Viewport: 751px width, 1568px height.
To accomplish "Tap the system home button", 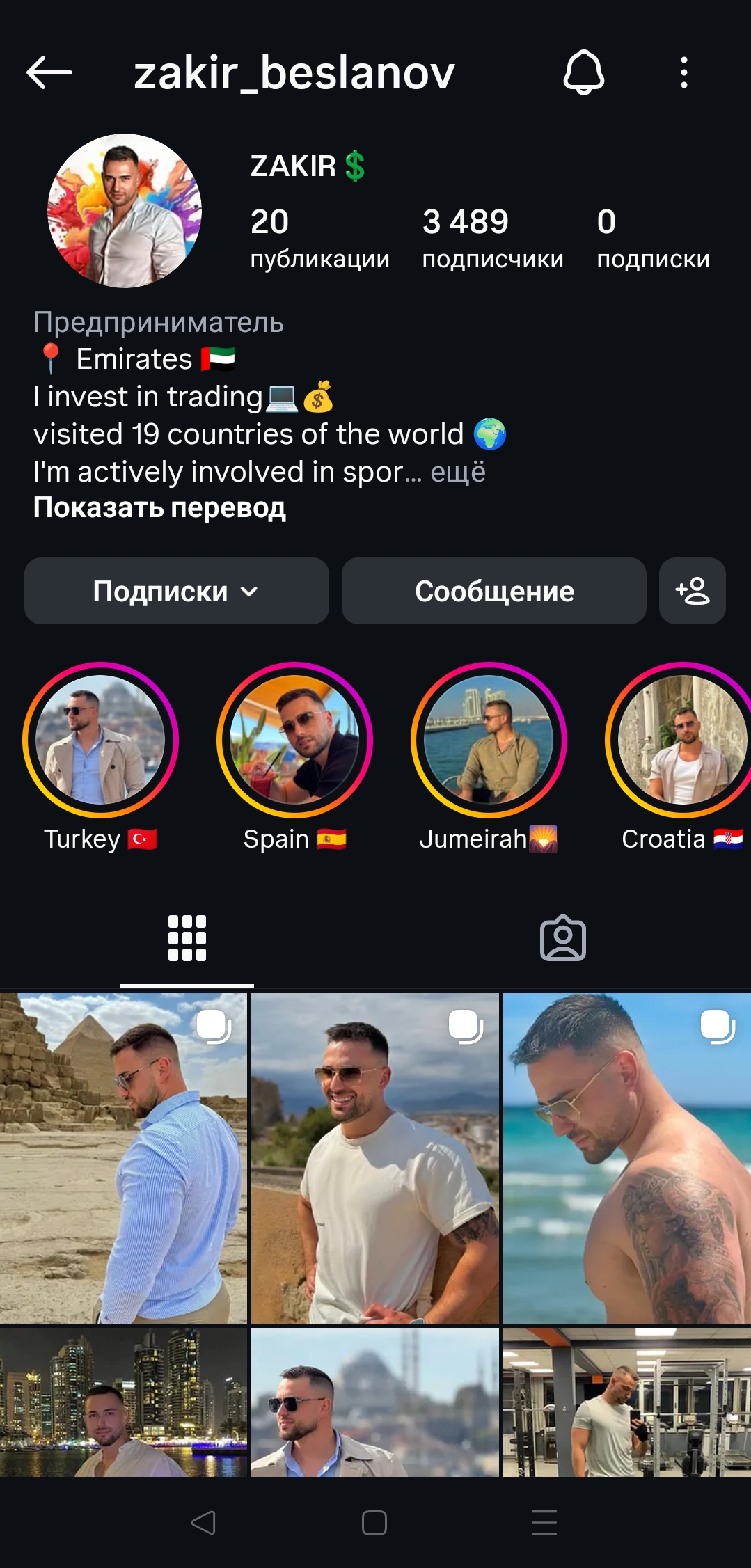I will point(374,1523).
